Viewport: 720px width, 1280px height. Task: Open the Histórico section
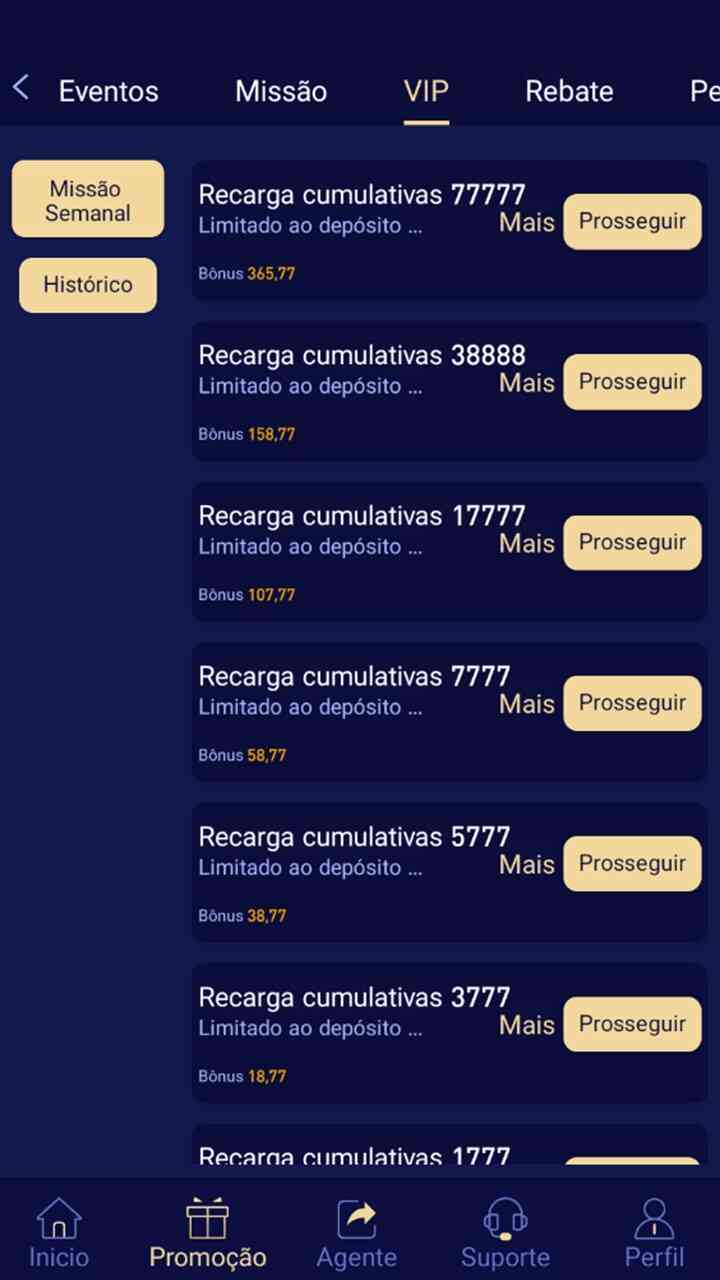pos(88,285)
